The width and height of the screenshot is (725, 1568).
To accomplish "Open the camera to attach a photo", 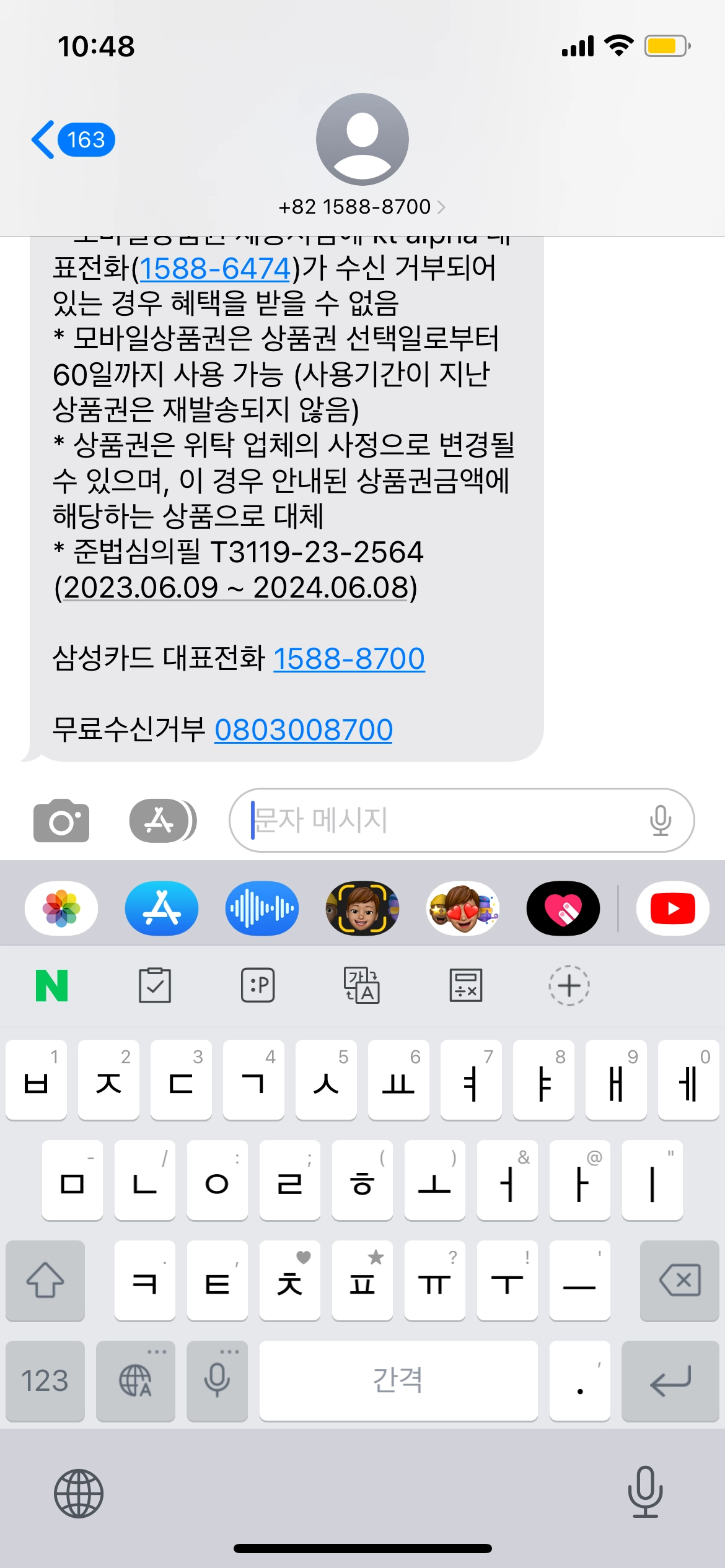I will (61, 821).
